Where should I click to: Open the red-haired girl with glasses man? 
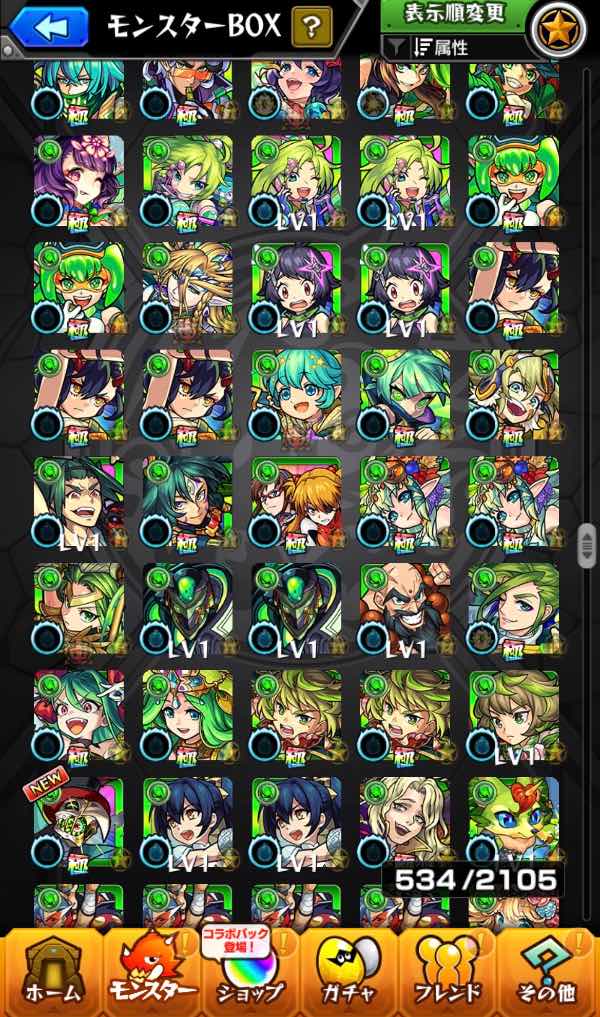pyautogui.click(x=295, y=500)
